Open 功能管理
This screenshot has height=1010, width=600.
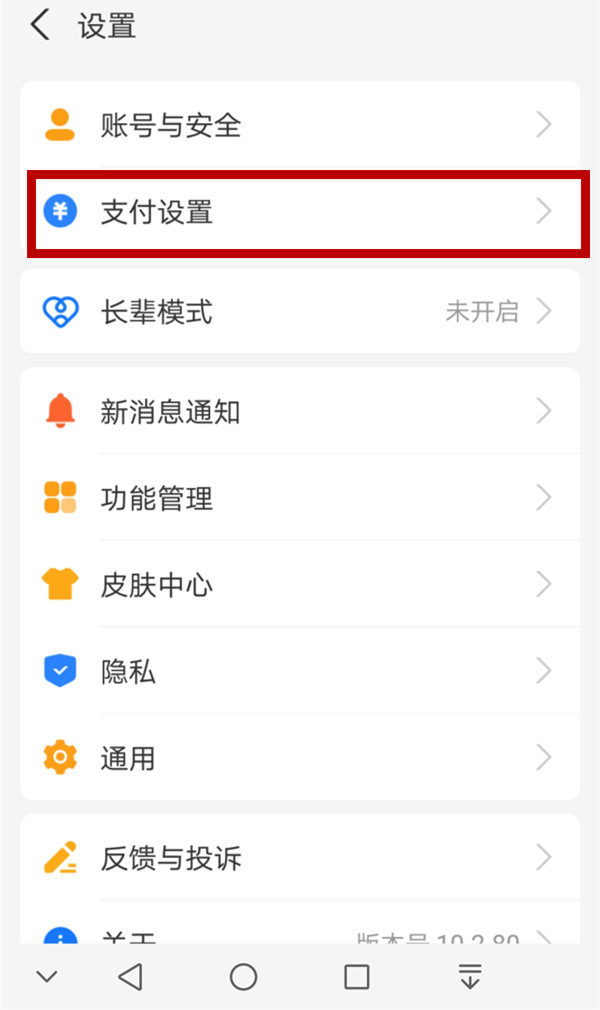(x=300, y=498)
